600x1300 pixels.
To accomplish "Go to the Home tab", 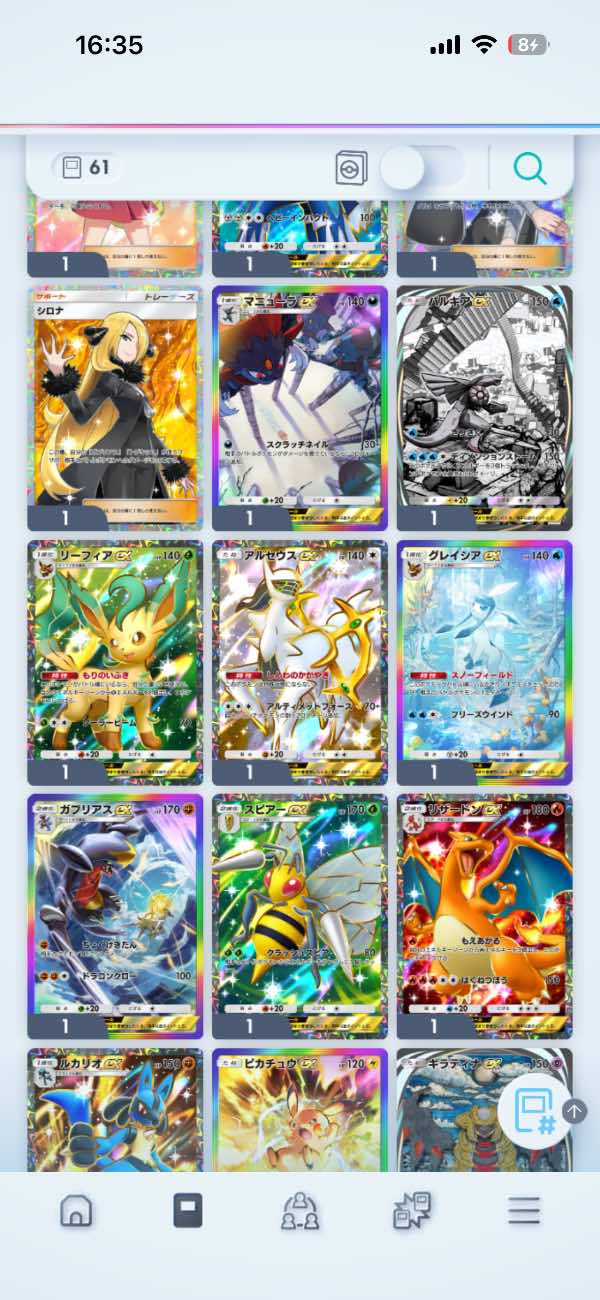I will point(76,1210).
